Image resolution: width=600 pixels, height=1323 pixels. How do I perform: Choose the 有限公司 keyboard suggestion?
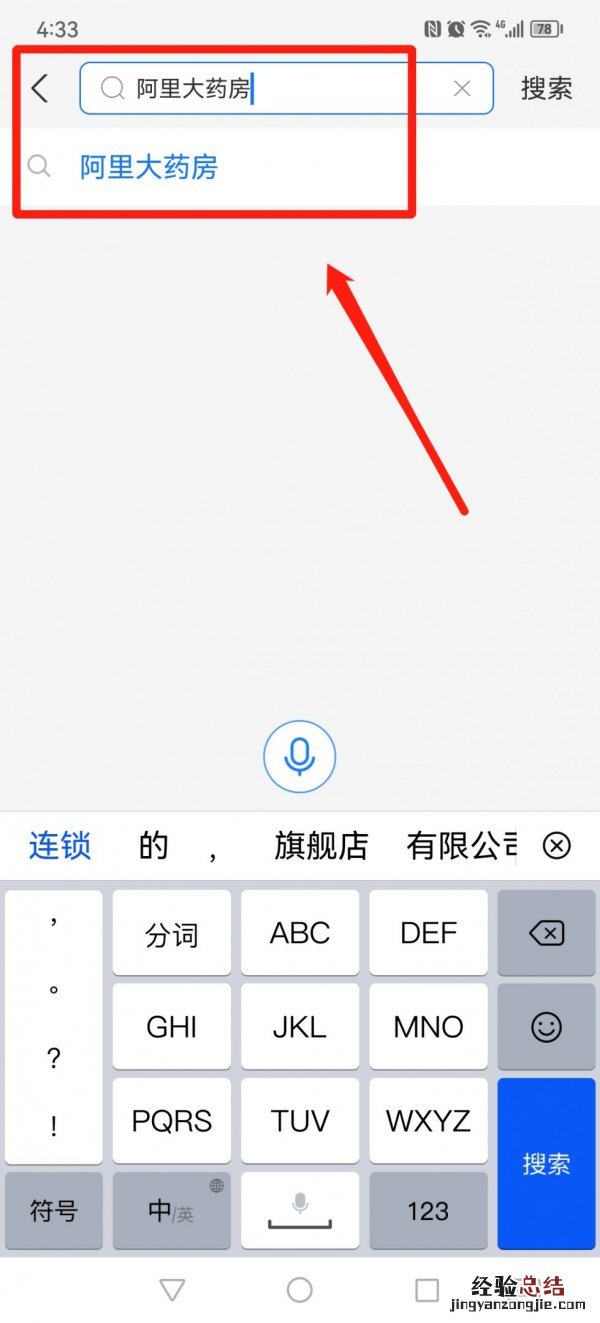(x=462, y=846)
